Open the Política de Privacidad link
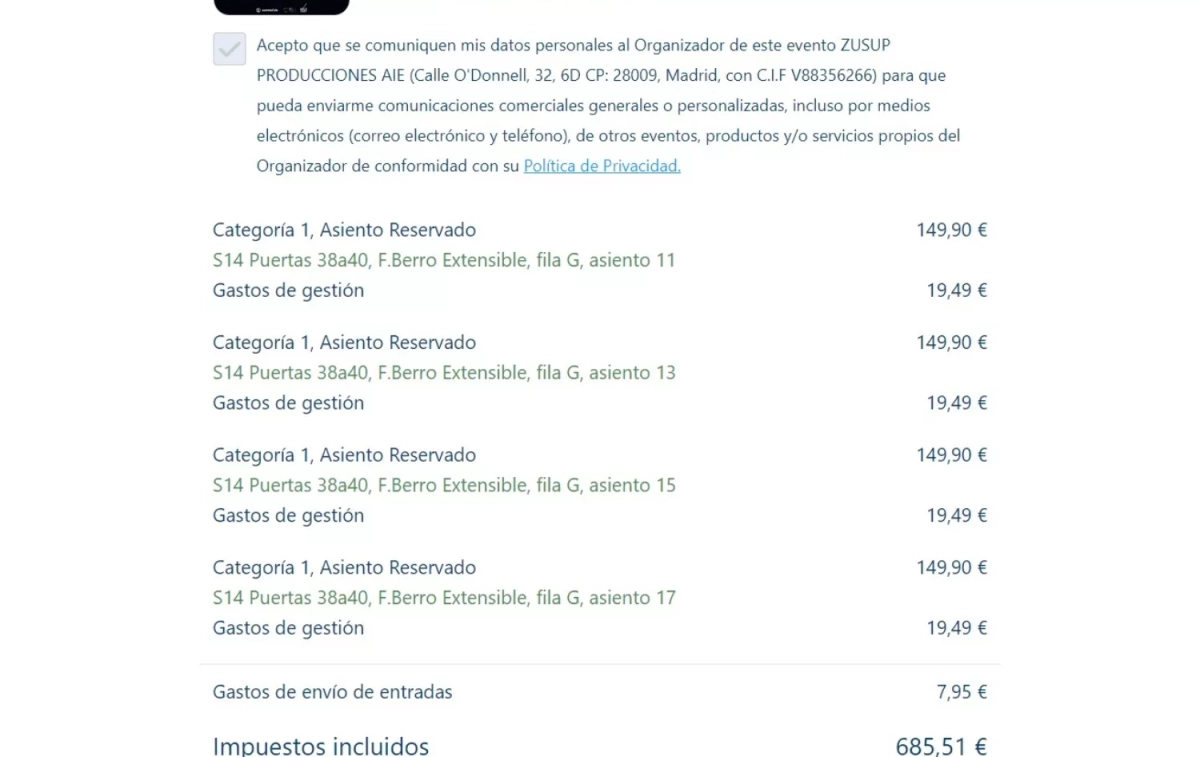This screenshot has height=757, width=1200. (x=602, y=166)
